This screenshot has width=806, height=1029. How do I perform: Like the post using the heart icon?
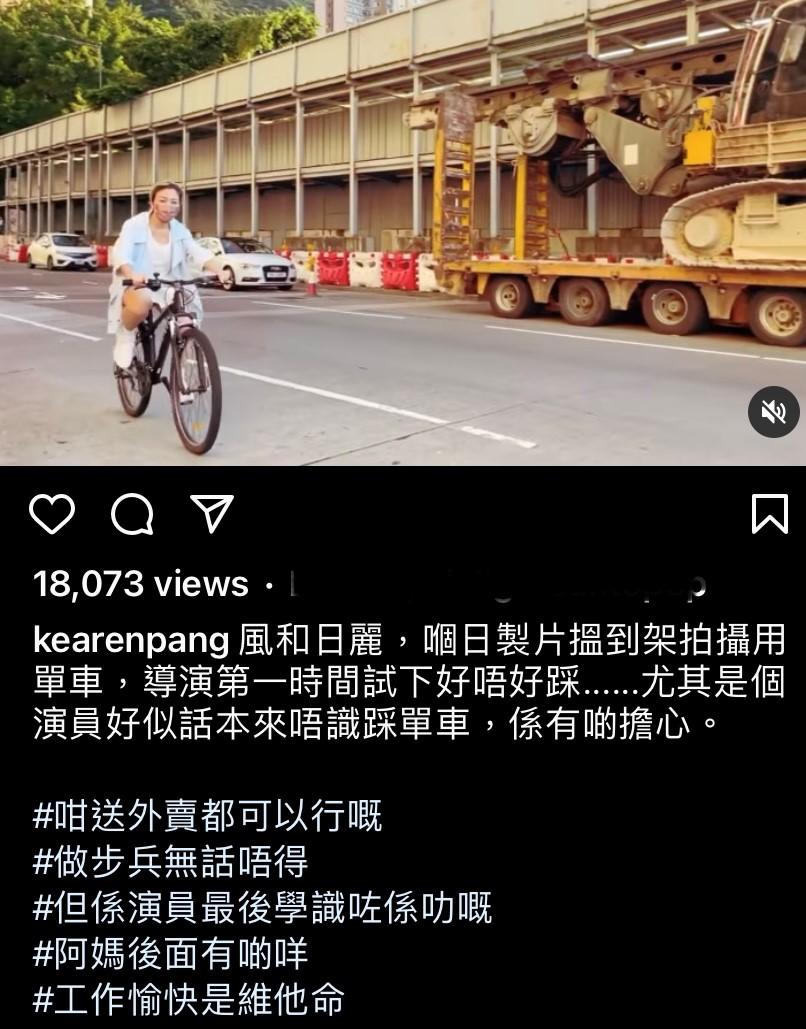[54, 513]
